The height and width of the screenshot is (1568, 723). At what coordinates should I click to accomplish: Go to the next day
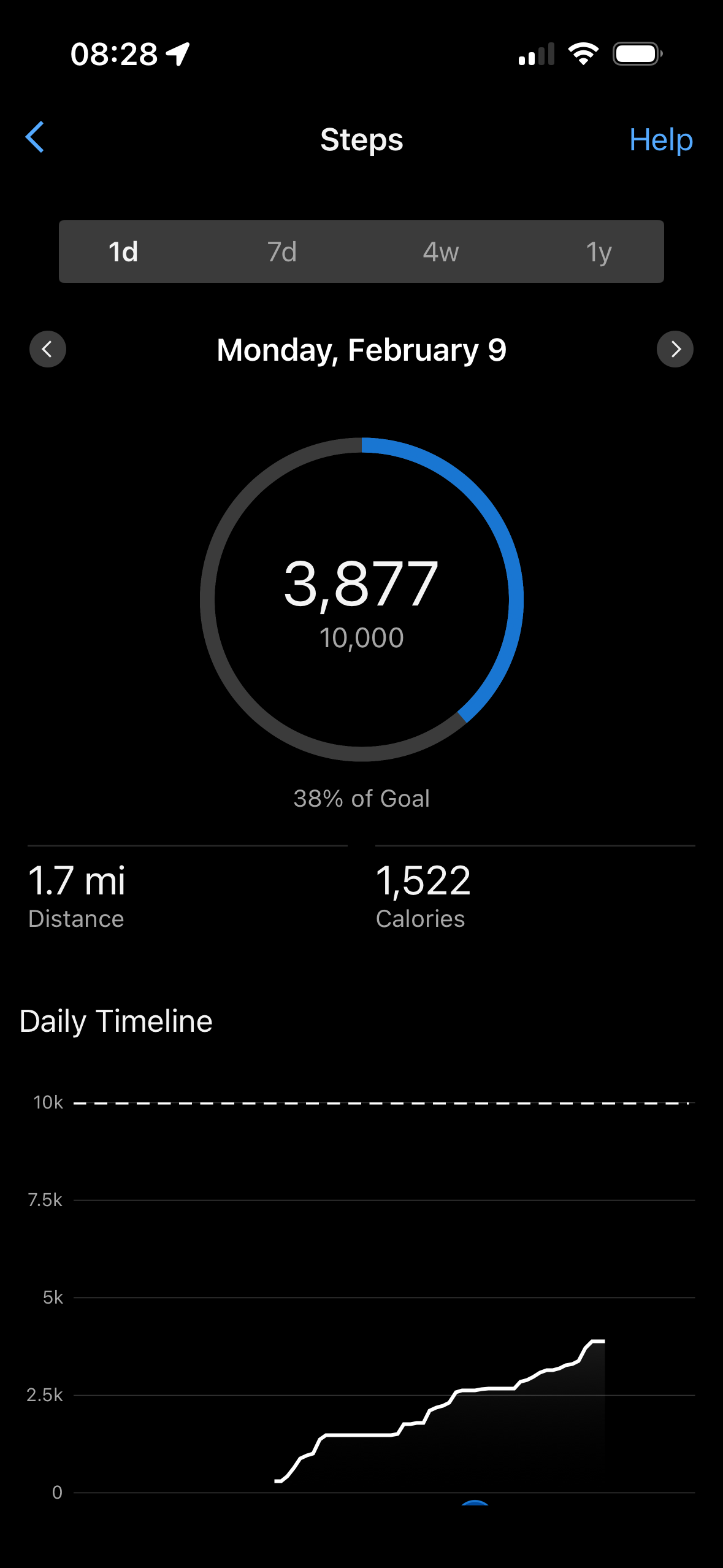pos(675,349)
